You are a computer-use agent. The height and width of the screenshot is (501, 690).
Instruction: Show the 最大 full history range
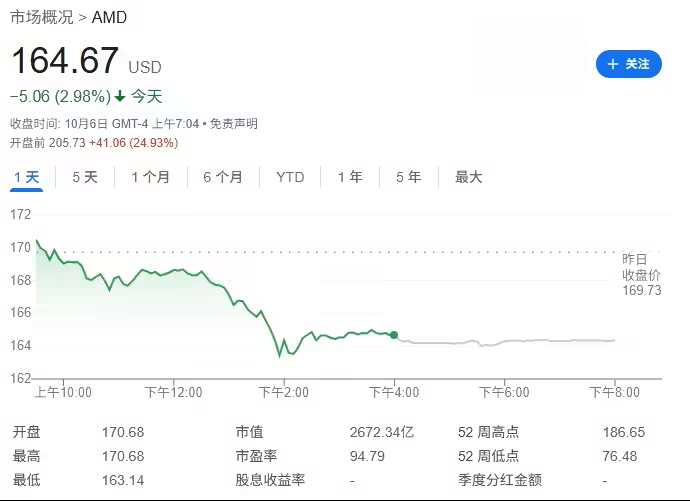pyautogui.click(x=469, y=177)
